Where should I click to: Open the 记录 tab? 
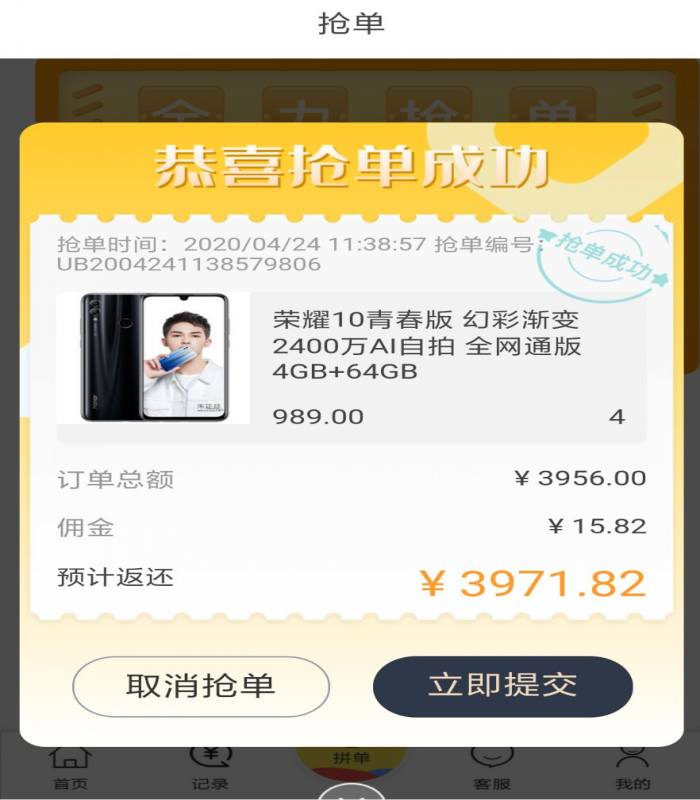(211, 770)
